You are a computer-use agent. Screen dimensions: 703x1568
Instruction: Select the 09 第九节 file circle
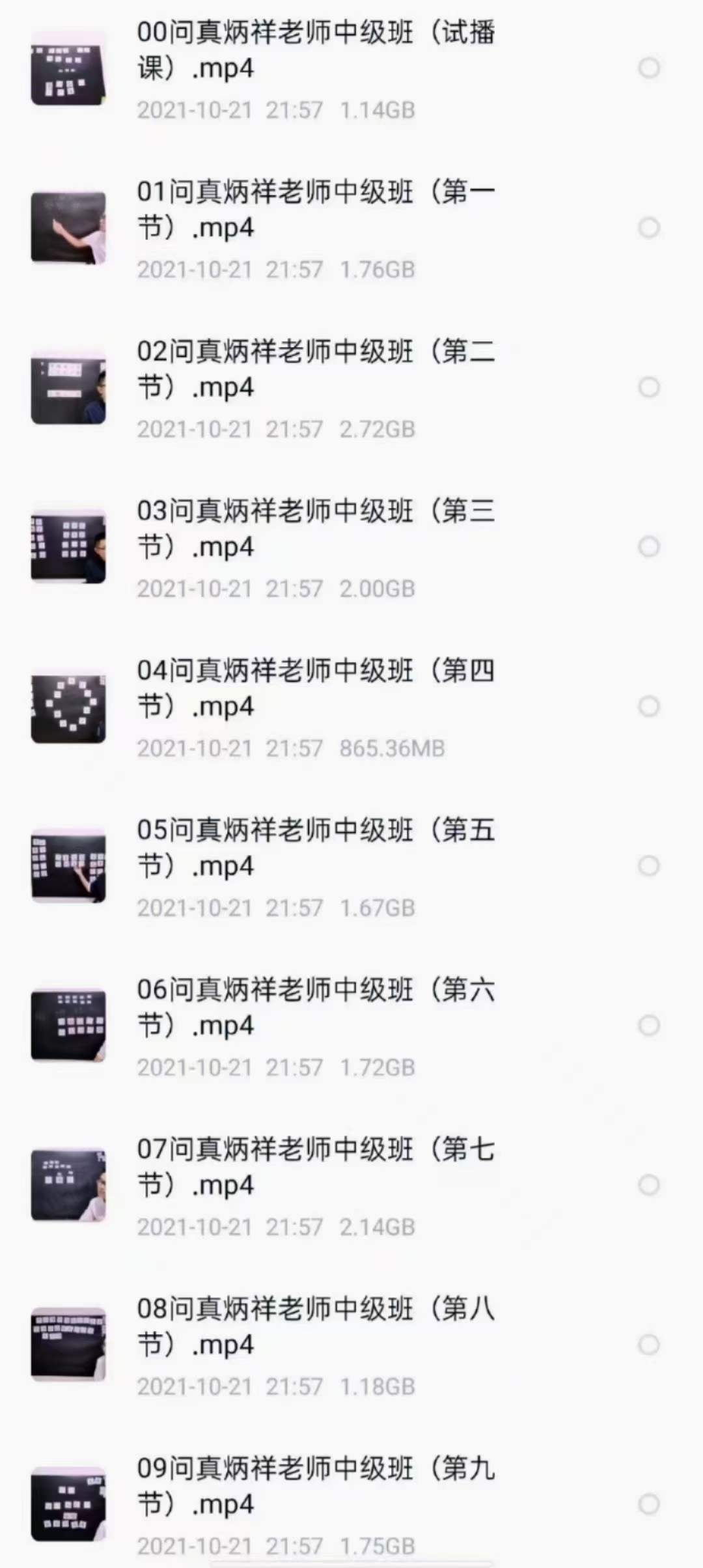coord(649,1504)
